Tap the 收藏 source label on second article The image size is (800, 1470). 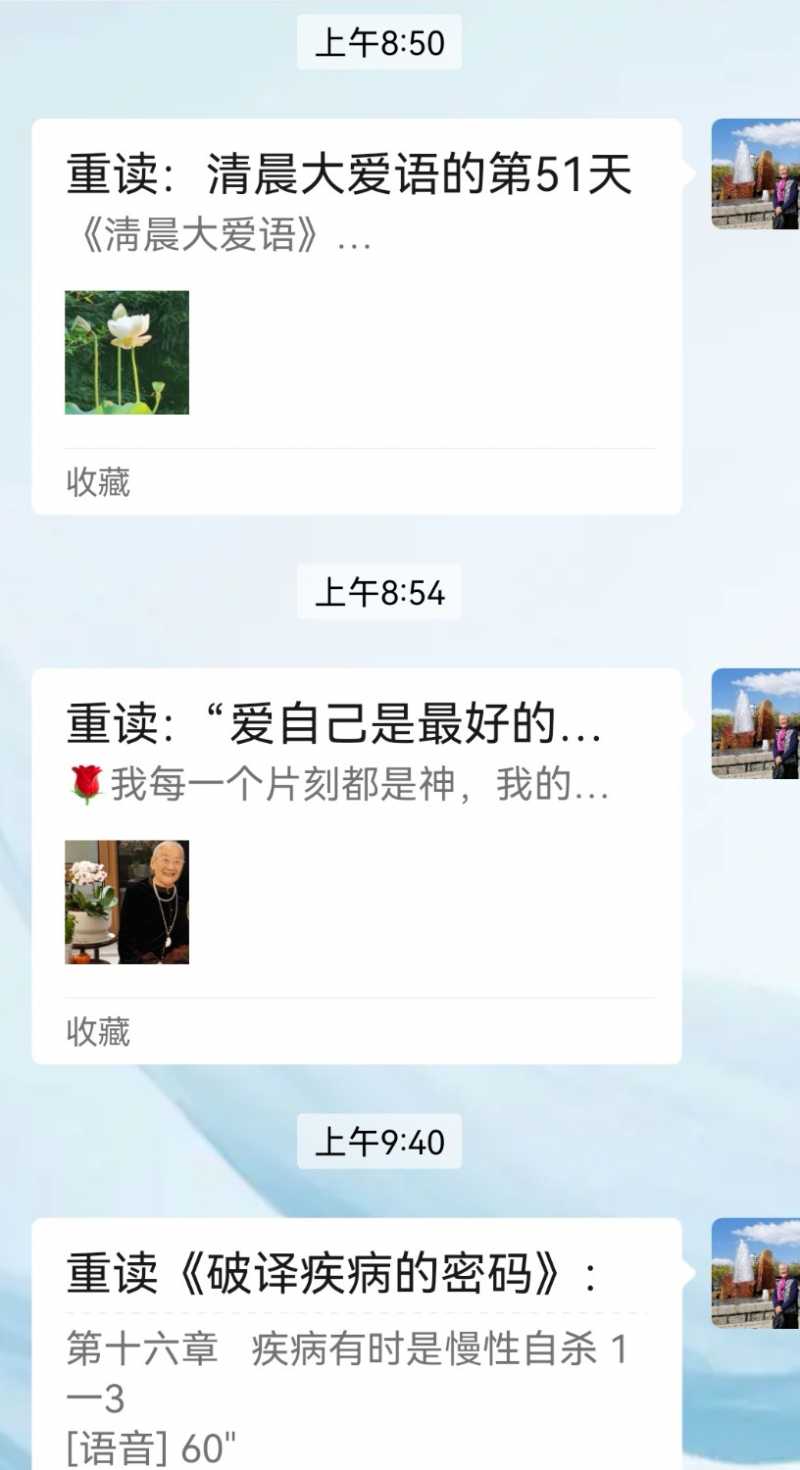pos(97,1032)
